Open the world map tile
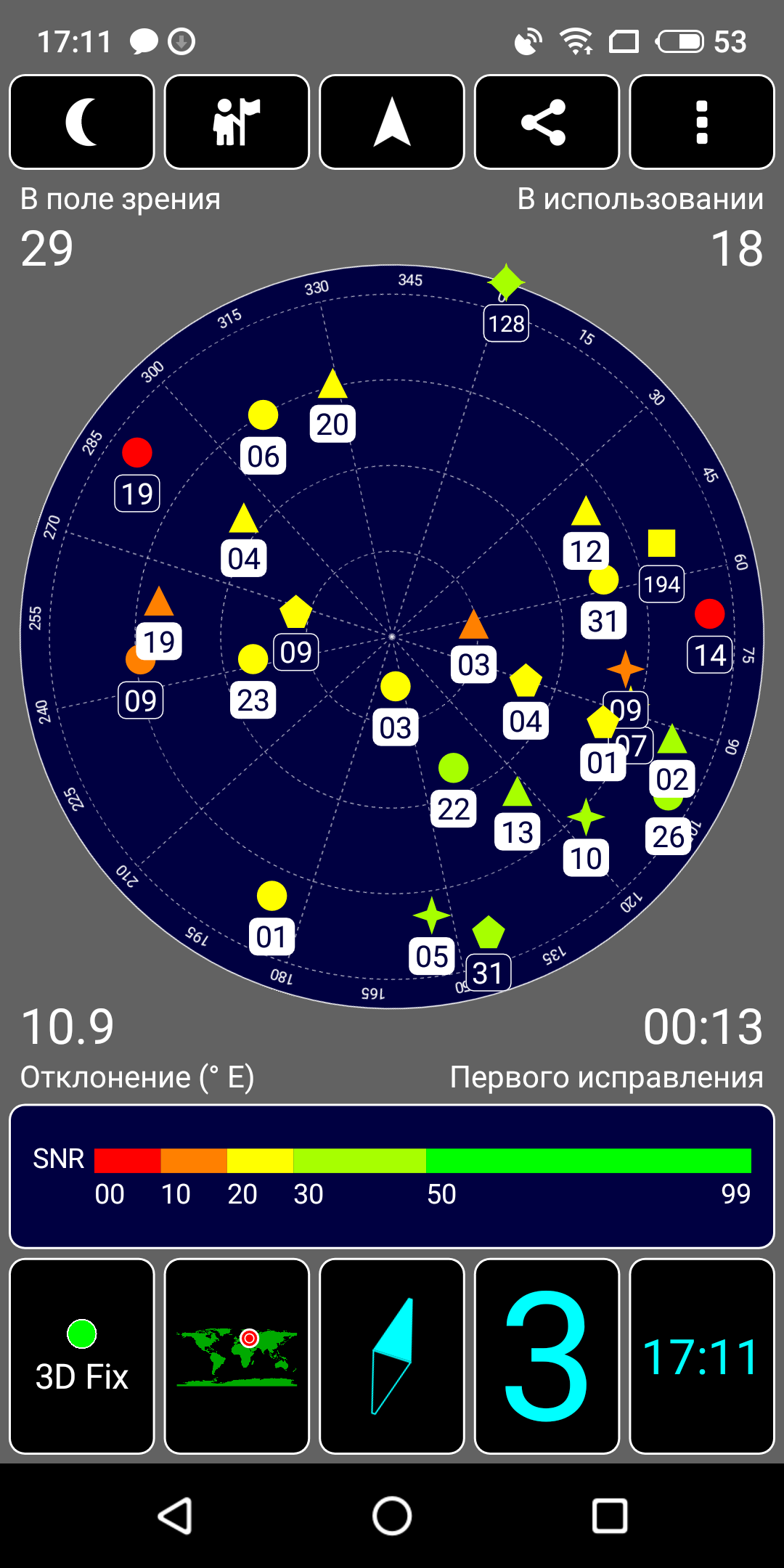Screen dimensions: 784x1568 point(237,1356)
